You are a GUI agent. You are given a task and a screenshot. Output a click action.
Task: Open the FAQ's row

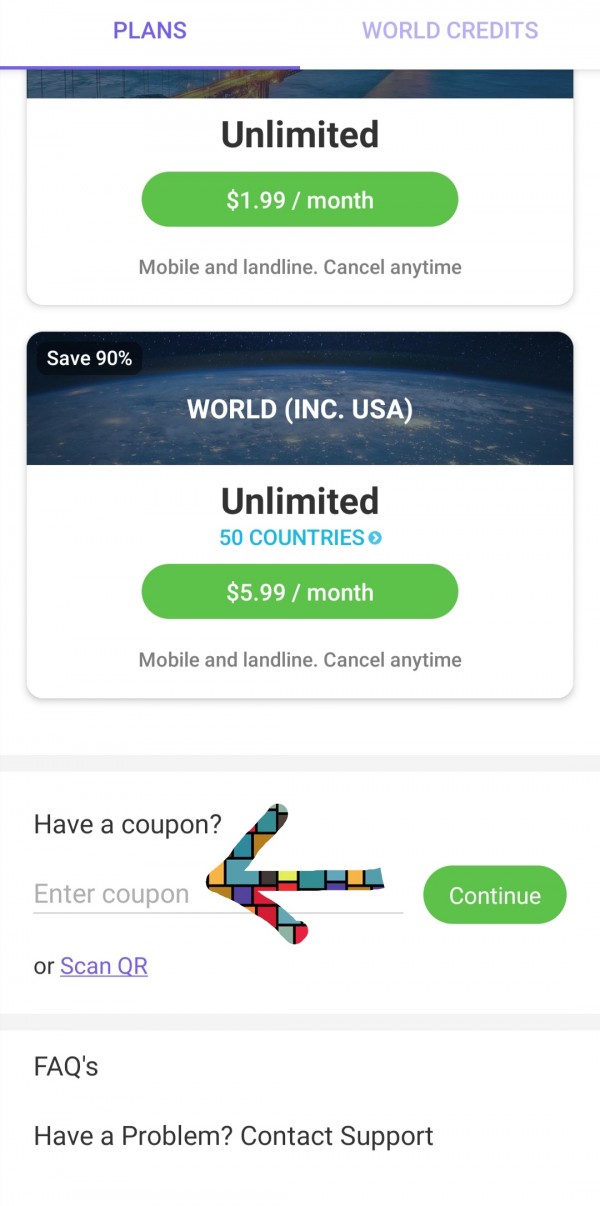click(x=66, y=1067)
